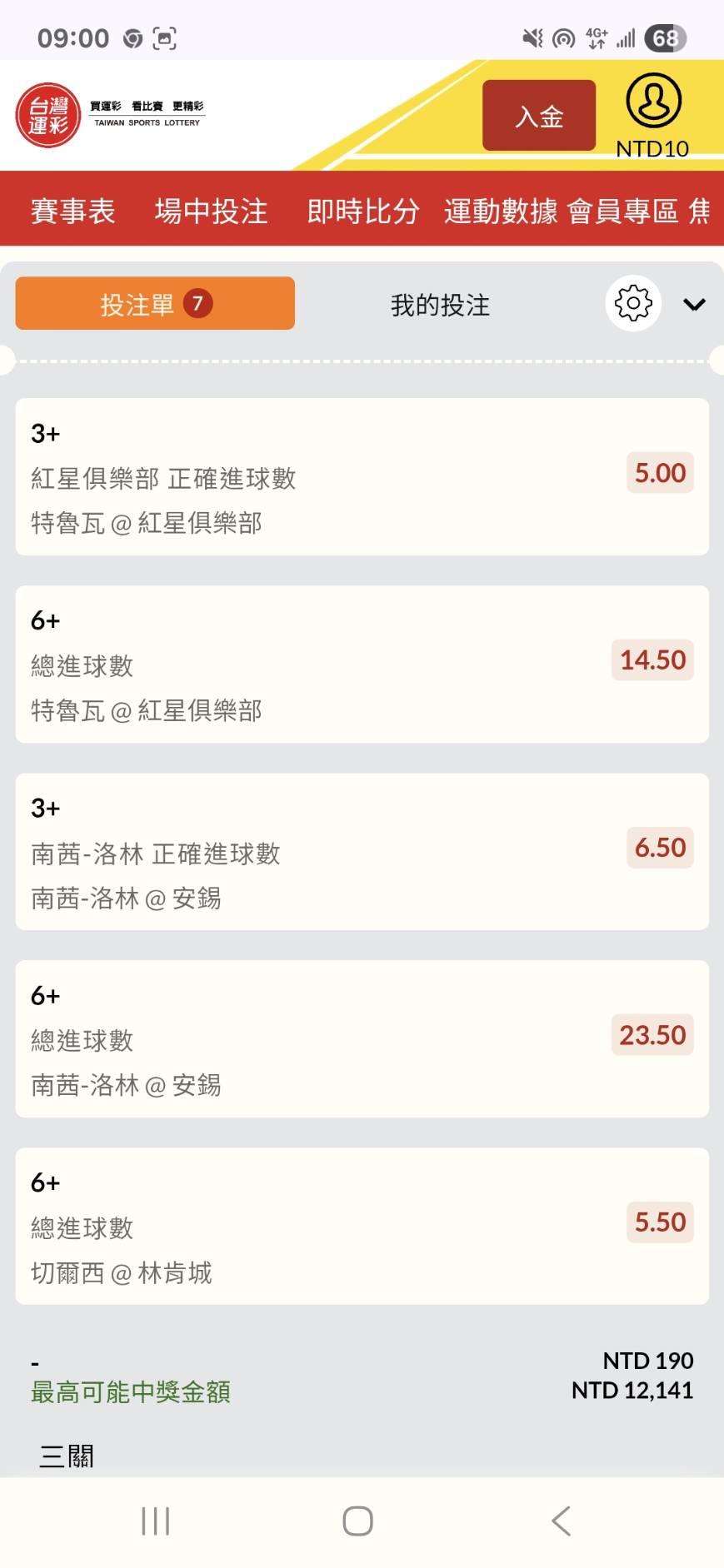Image resolution: width=724 pixels, height=1568 pixels.
Task: Open 運動數據 tab
Action: tap(501, 211)
